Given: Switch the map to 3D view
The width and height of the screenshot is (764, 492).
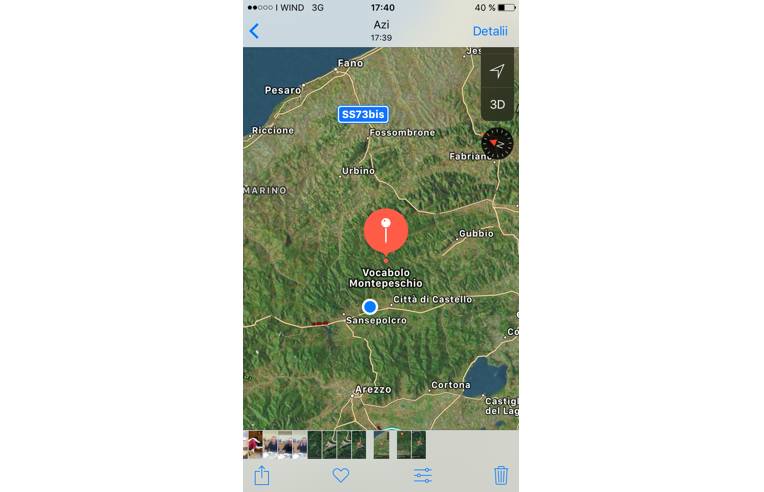Looking at the screenshot, I should (x=497, y=104).
